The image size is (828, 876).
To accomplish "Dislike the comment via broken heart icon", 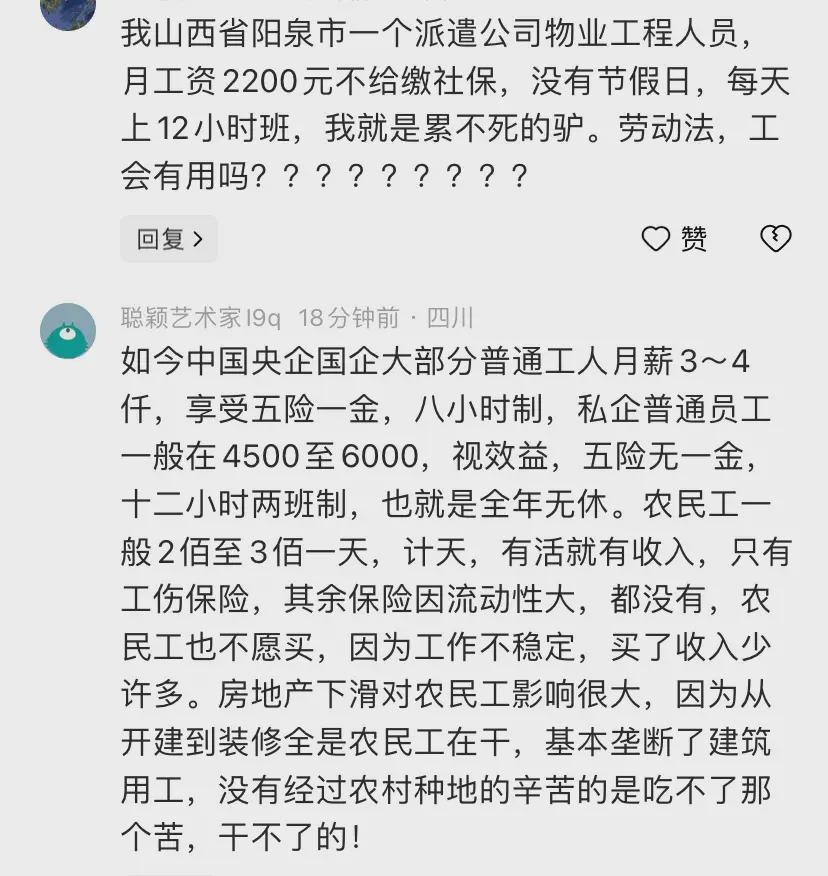I will pyautogui.click(x=775, y=239).
